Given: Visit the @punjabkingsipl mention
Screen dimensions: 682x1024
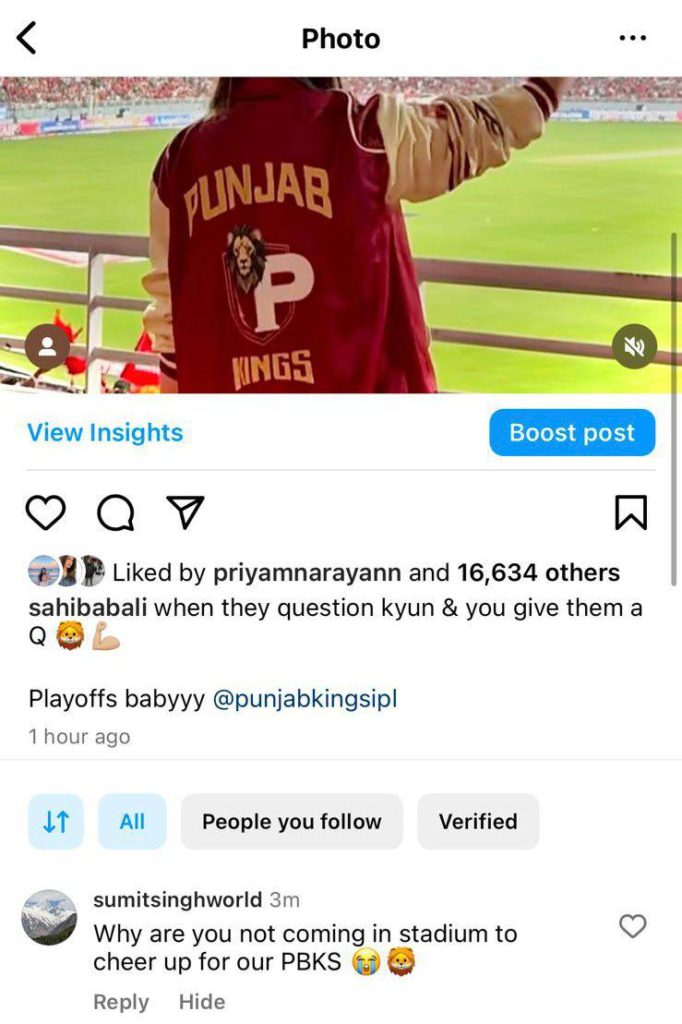Looking at the screenshot, I should [305, 698].
